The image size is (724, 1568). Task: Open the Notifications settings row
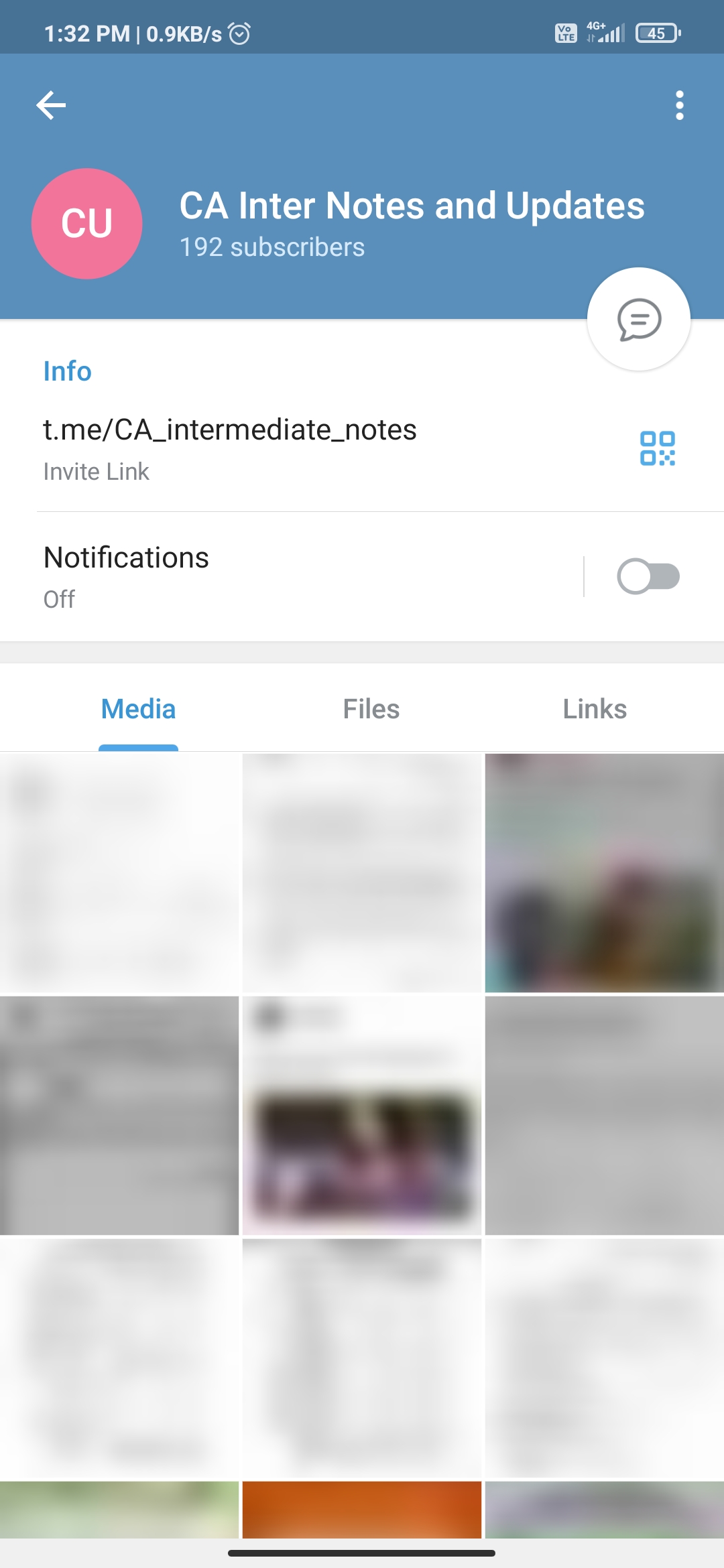(x=268, y=576)
